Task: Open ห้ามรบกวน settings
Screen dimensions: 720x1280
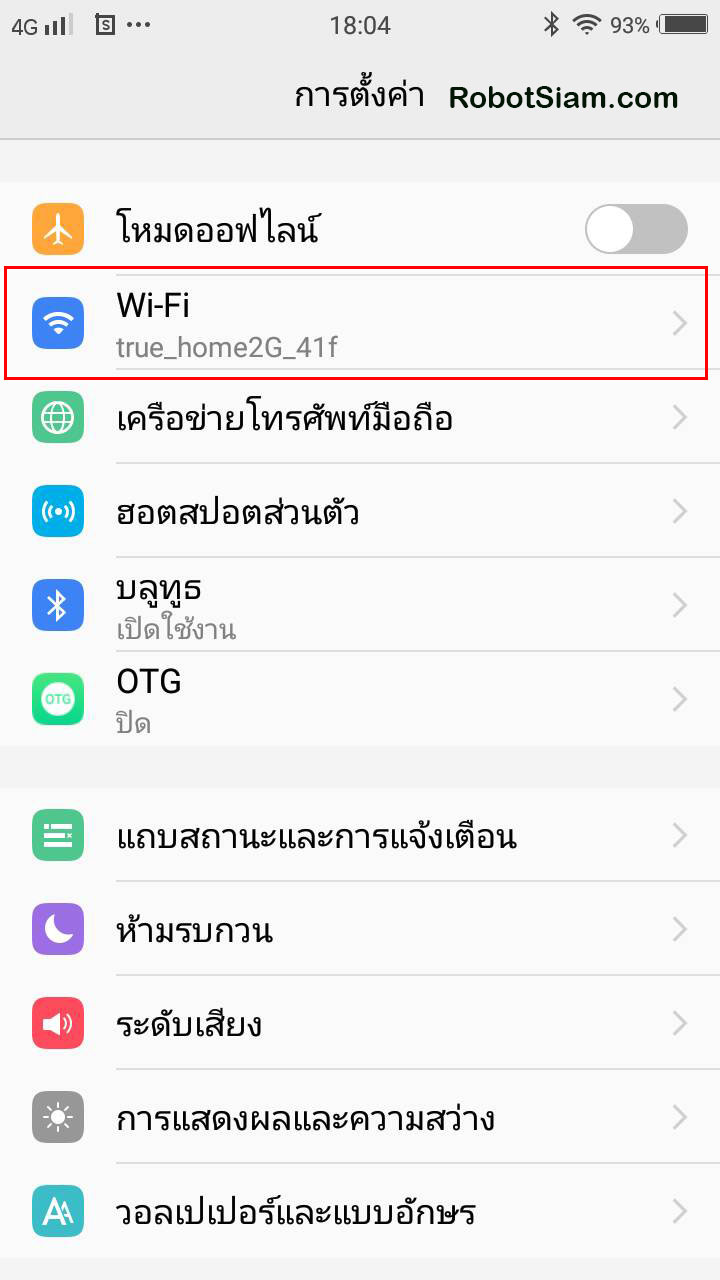Action: (360, 930)
